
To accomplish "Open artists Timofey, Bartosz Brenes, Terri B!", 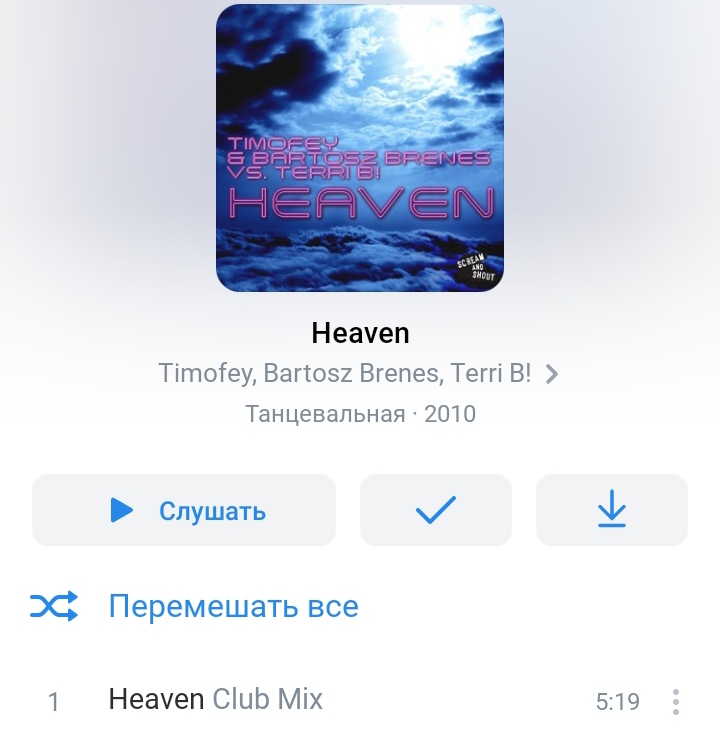I will (358, 374).
